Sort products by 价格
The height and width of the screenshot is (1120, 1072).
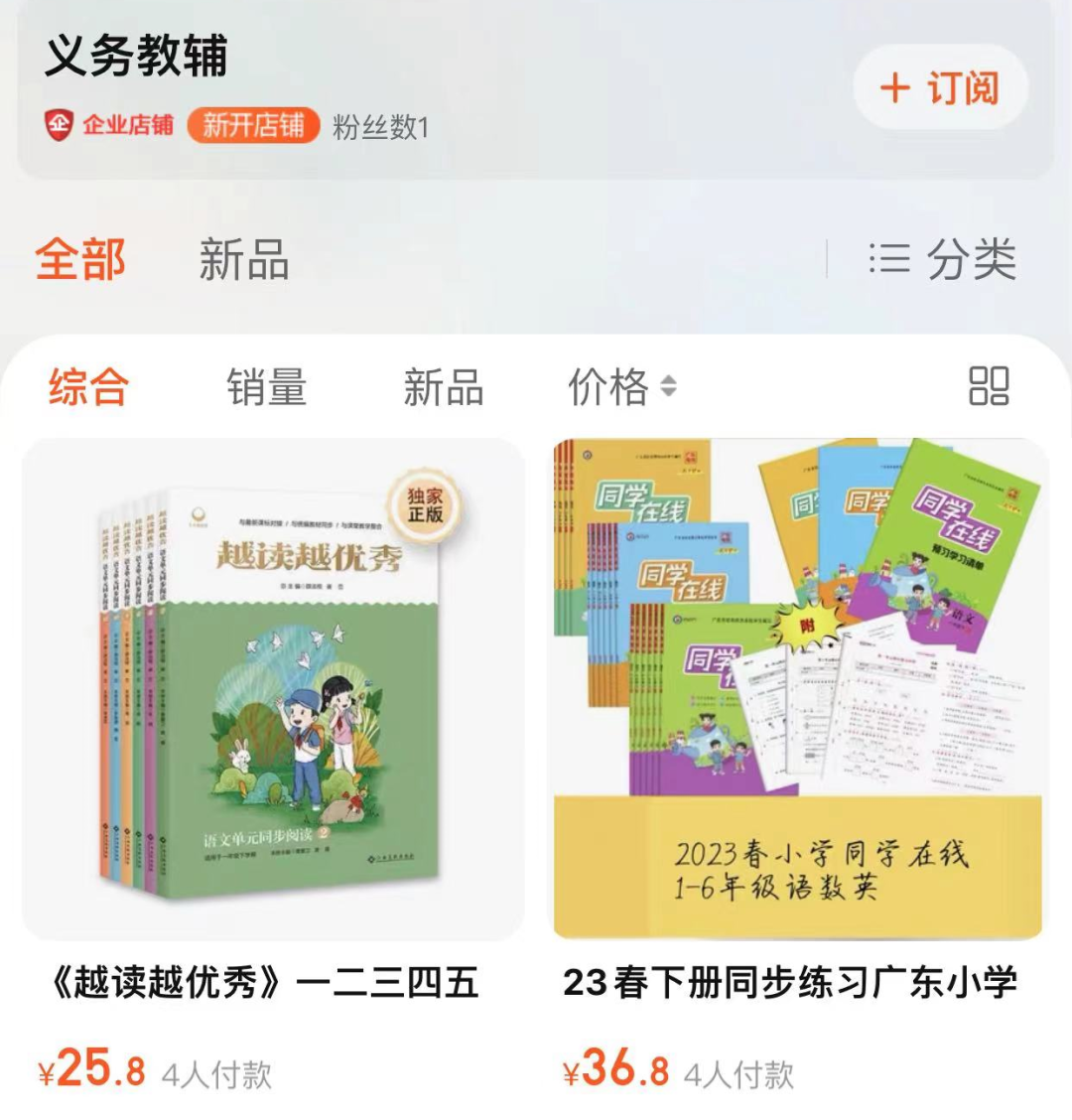[x=621, y=386]
